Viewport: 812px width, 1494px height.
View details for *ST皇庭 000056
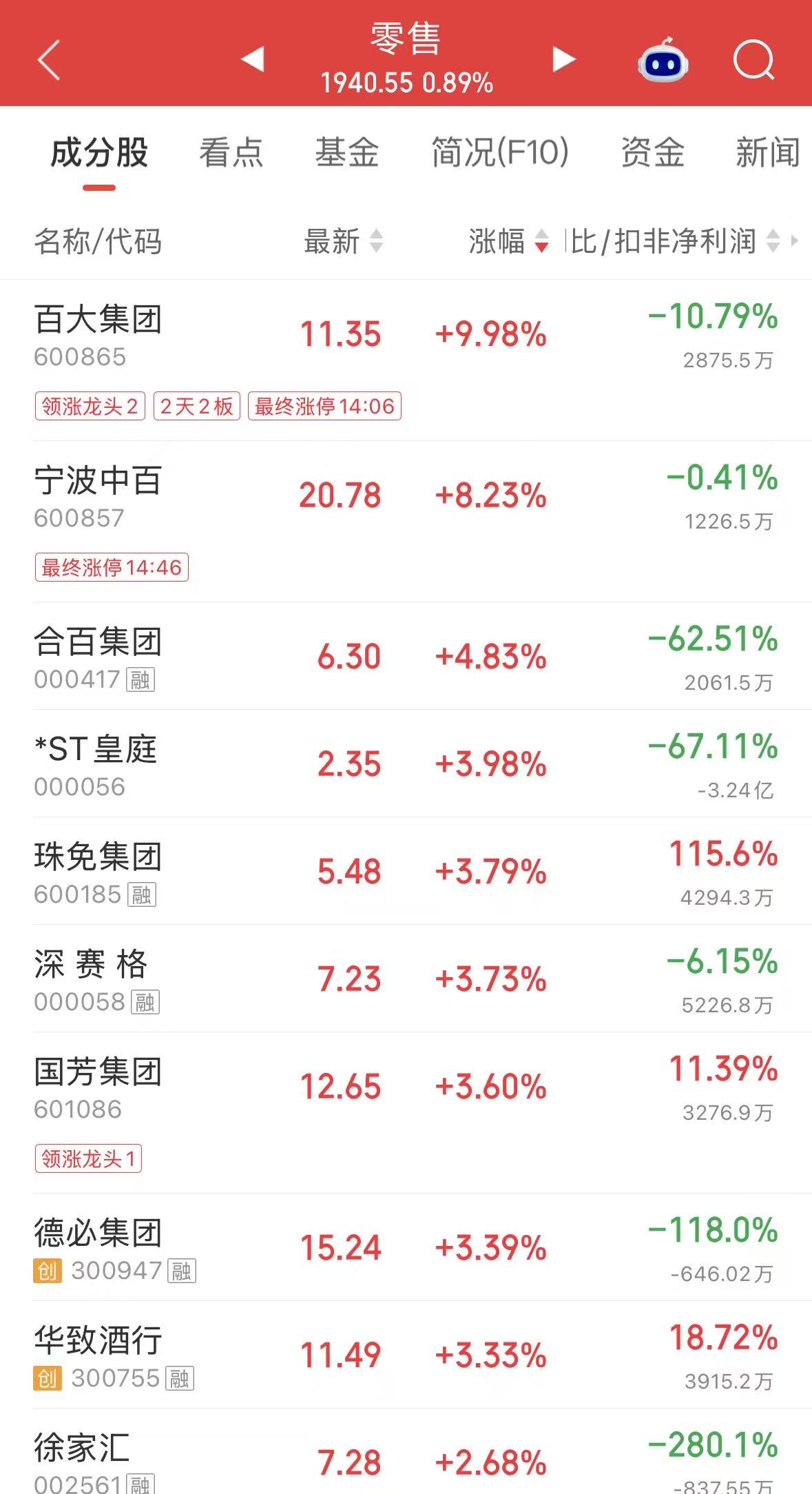(x=406, y=763)
